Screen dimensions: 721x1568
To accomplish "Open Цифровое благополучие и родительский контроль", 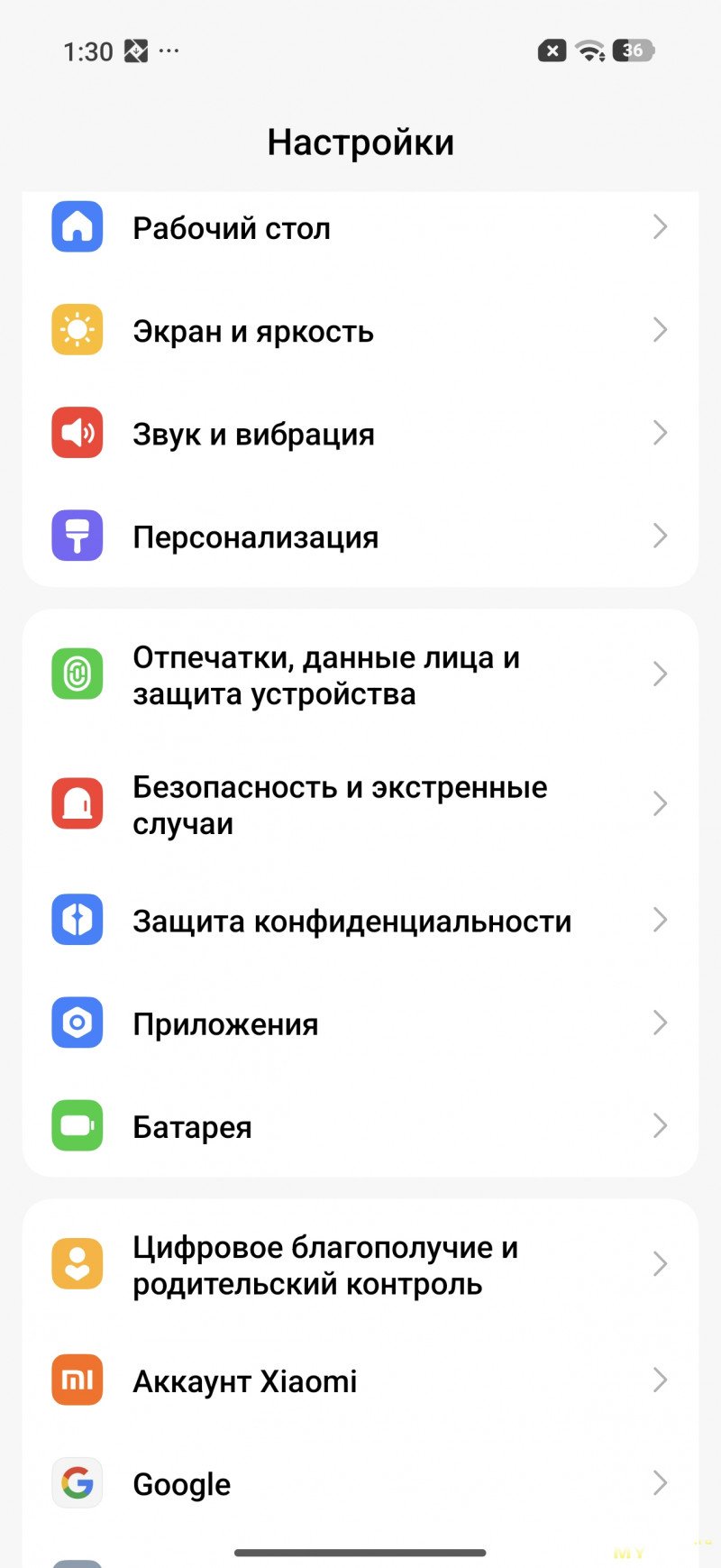I will tap(360, 1265).
